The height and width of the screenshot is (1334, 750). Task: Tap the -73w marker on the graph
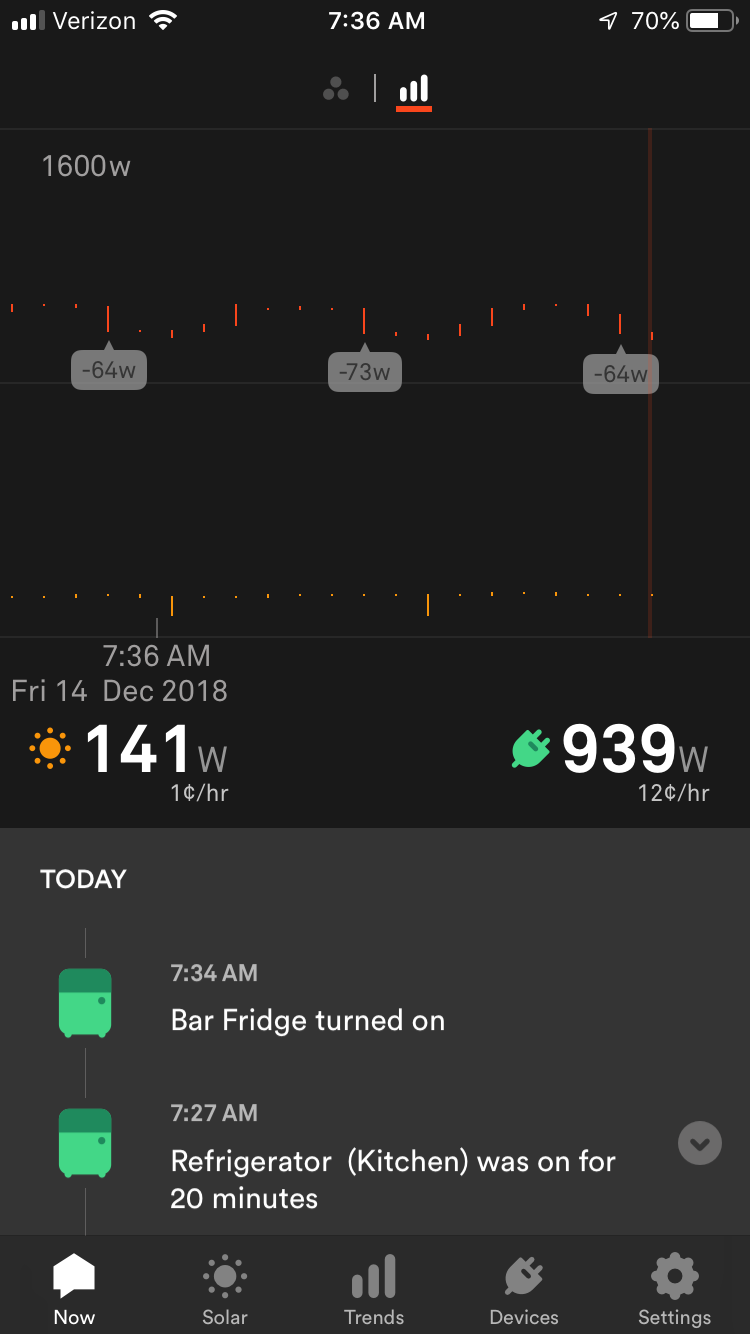pos(364,372)
